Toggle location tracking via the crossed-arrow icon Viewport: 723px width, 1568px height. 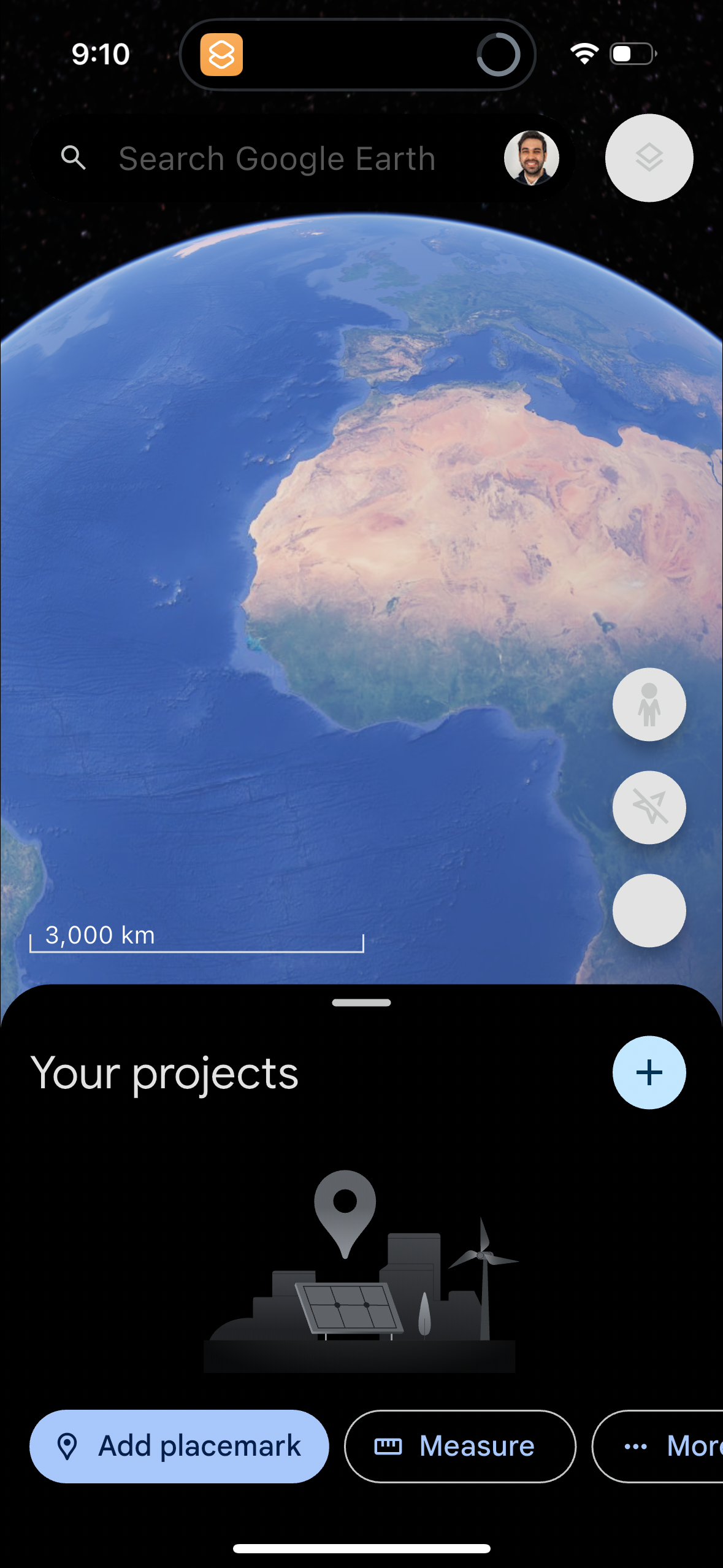[649, 808]
